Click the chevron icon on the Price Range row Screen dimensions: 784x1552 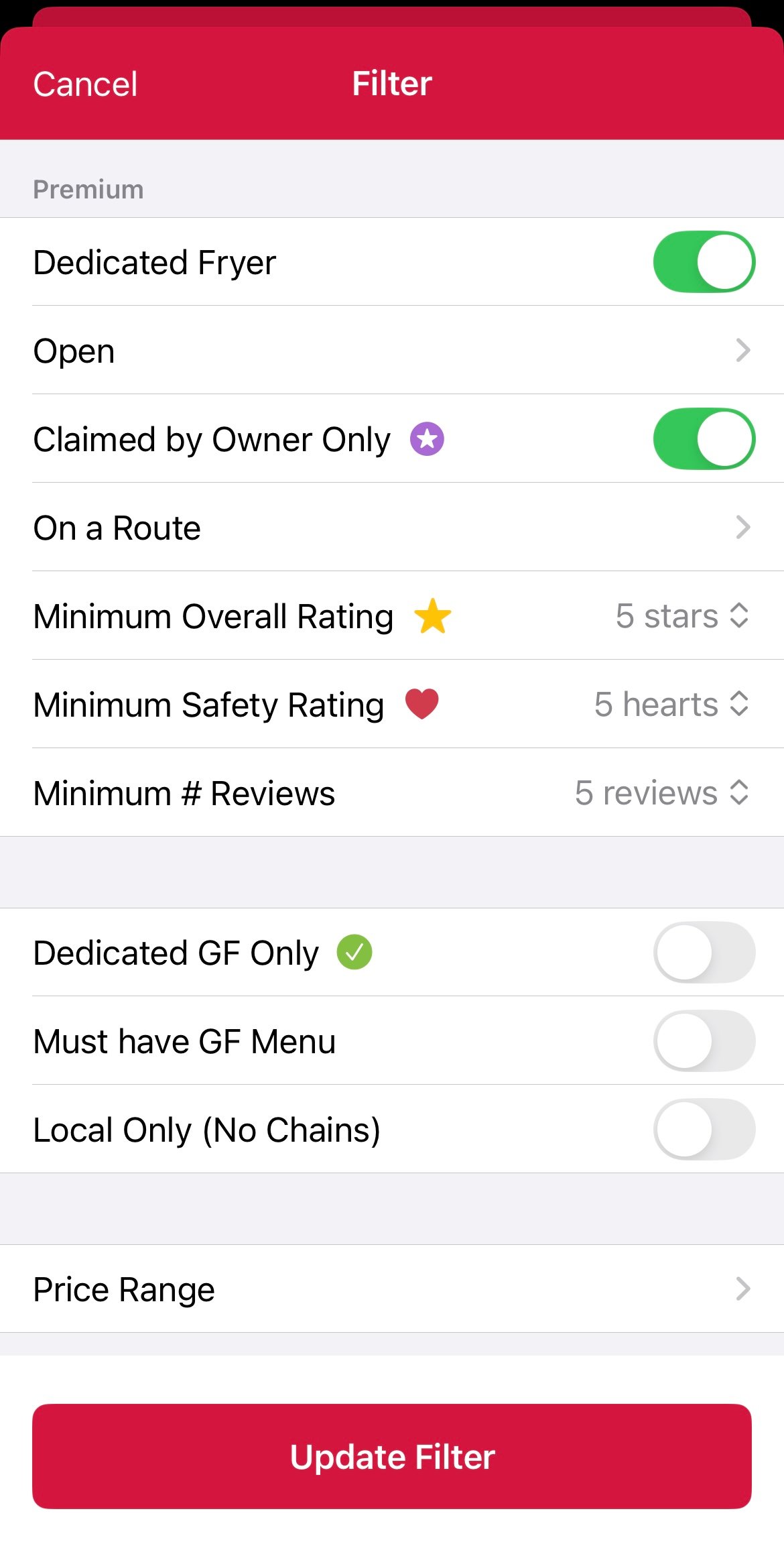coord(743,1288)
